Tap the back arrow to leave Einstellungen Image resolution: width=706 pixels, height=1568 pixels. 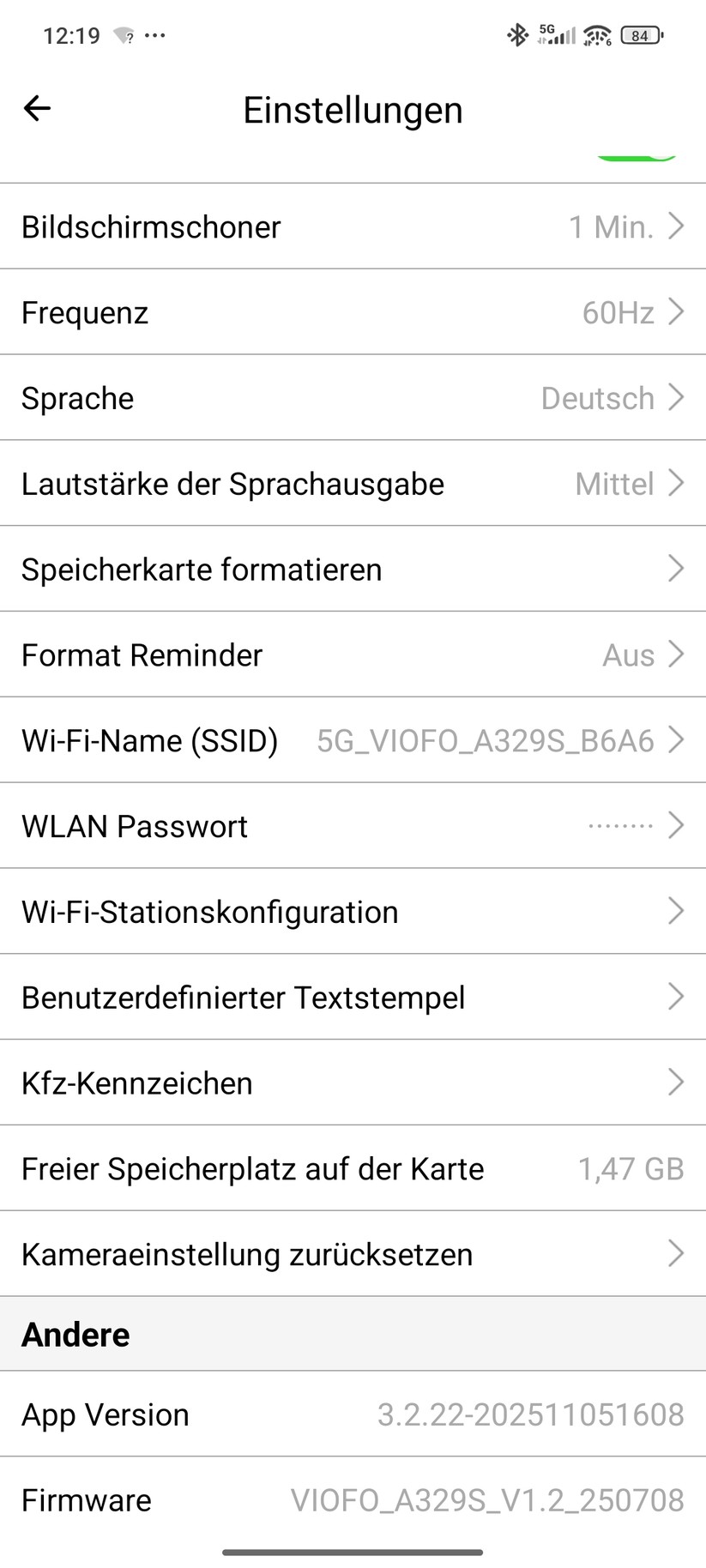(37, 108)
